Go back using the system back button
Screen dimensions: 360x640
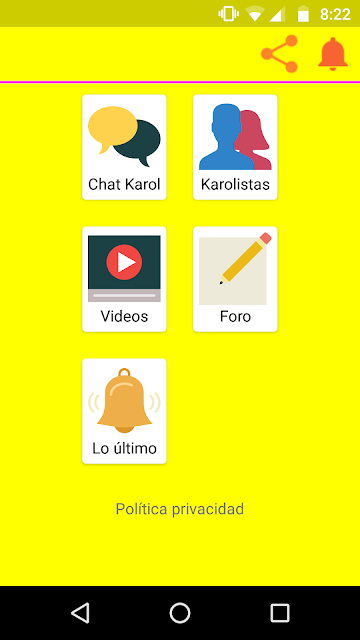point(80,613)
